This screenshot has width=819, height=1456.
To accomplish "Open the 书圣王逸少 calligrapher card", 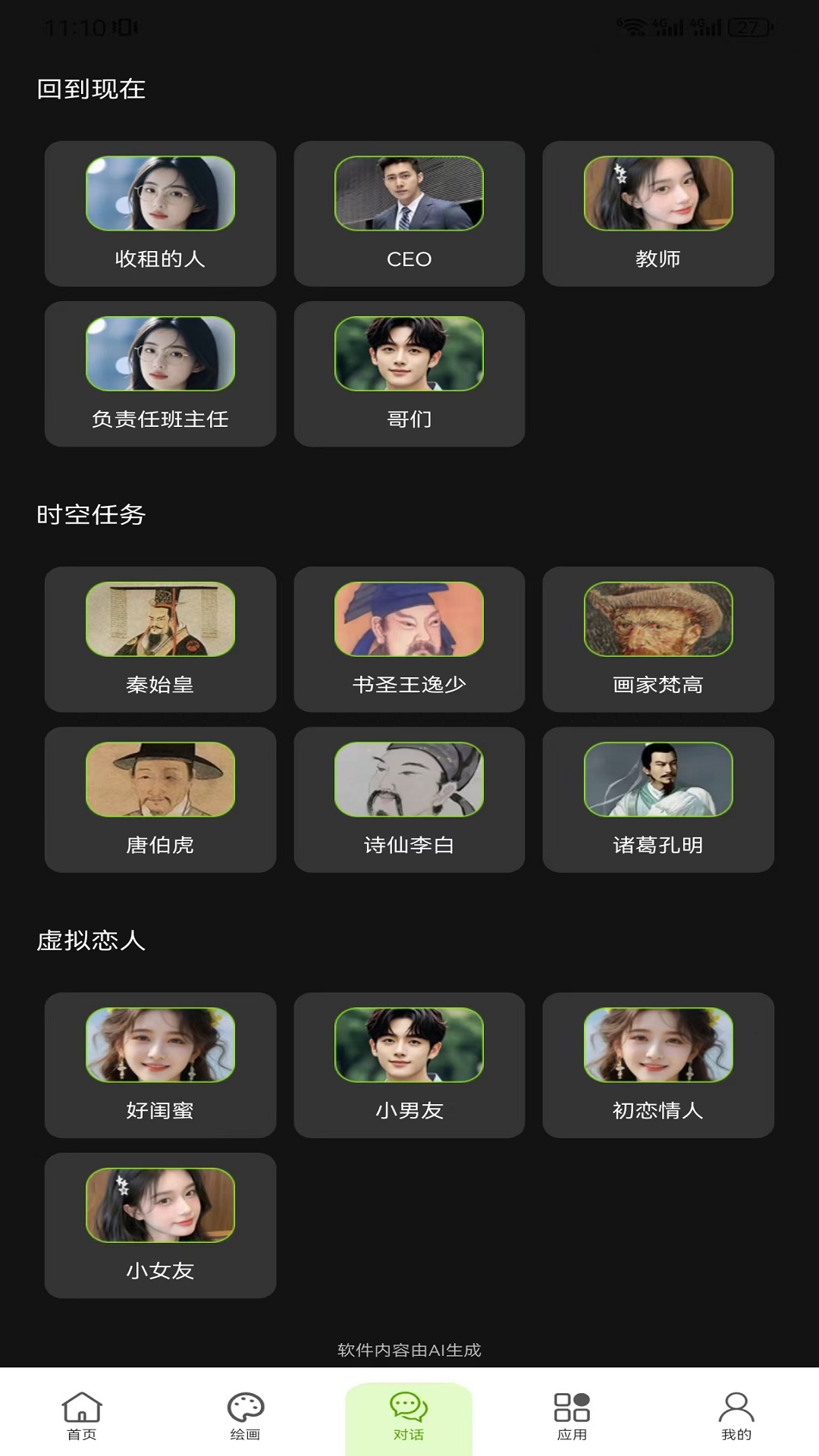I will [409, 639].
